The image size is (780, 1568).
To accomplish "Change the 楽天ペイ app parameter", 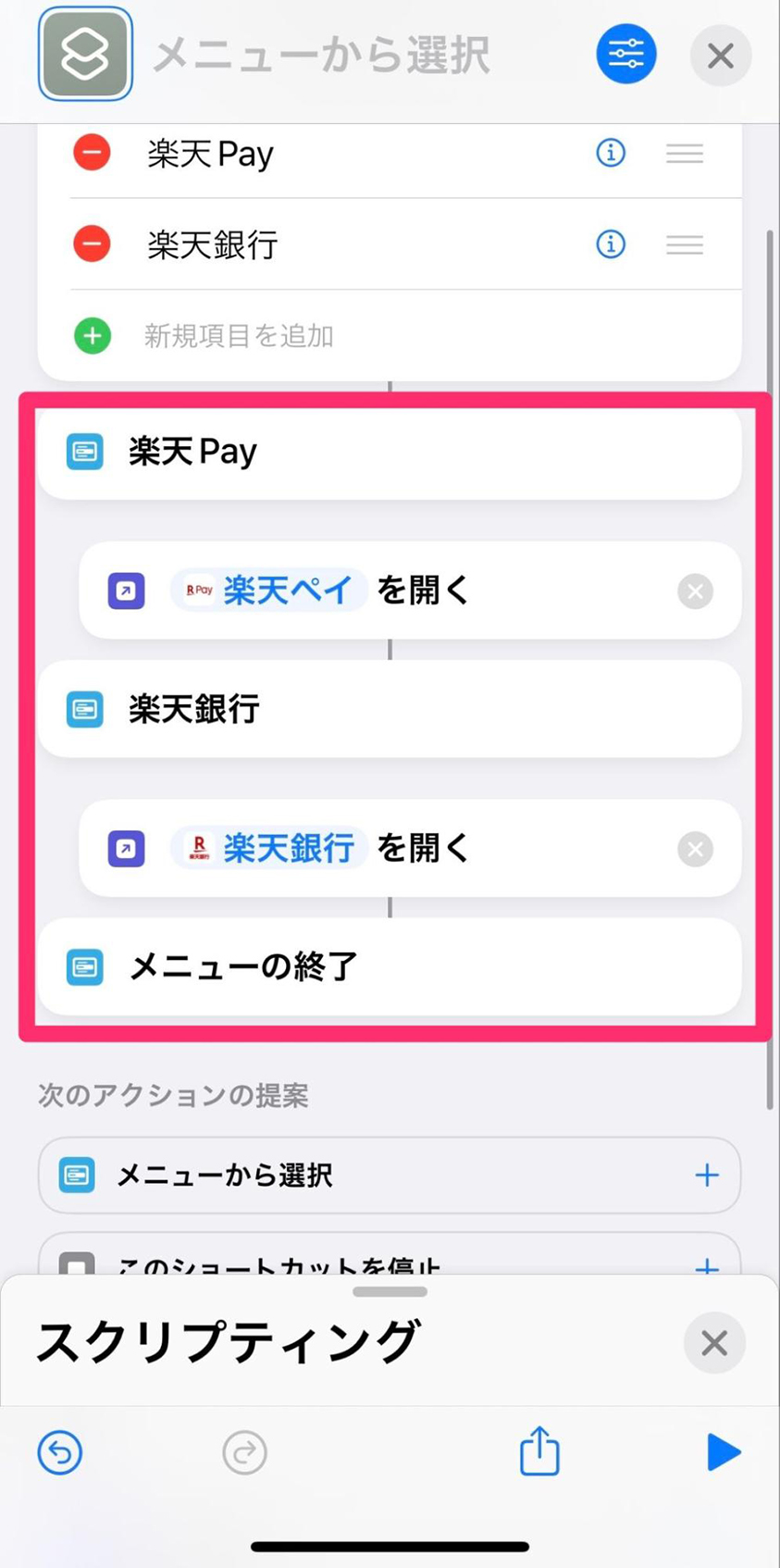I will (x=269, y=591).
